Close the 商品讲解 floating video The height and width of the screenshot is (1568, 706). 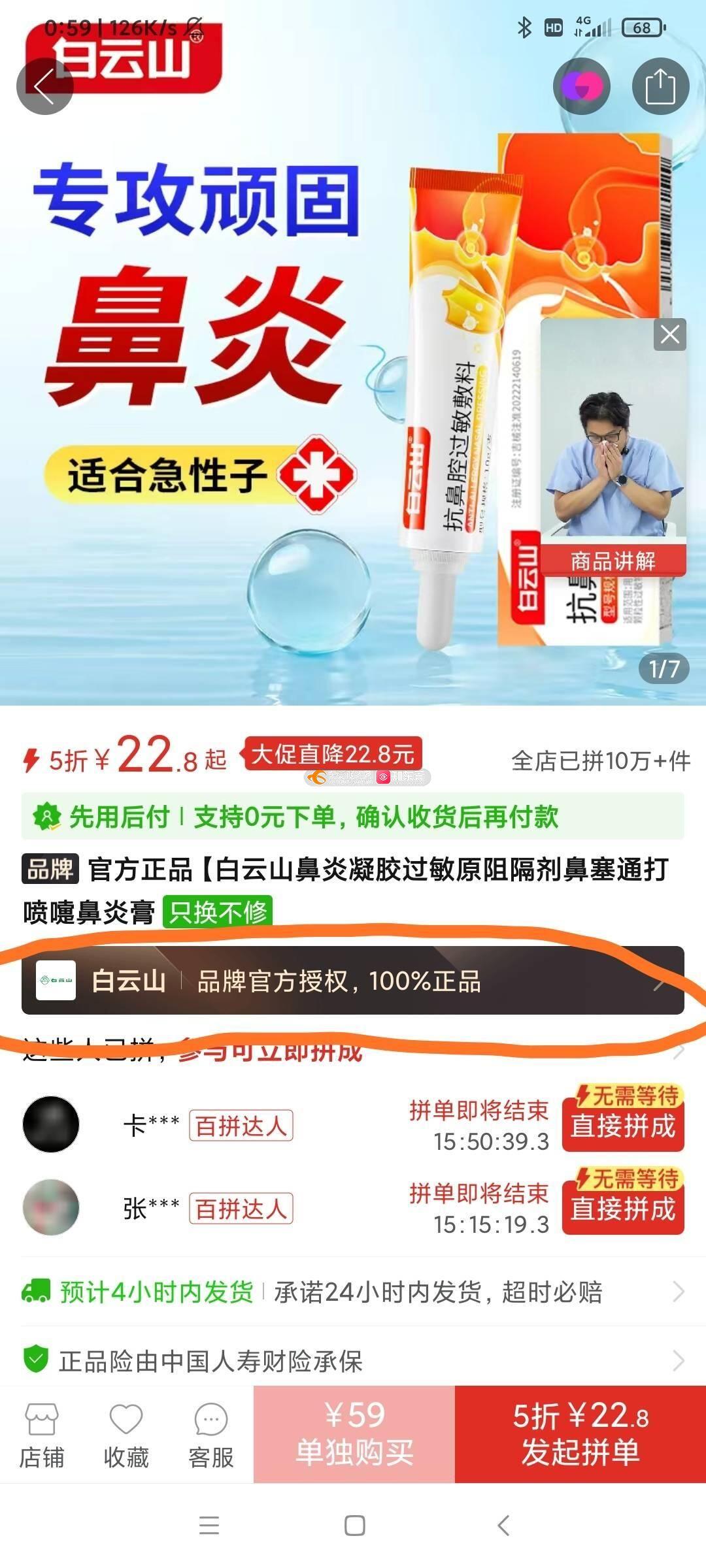coord(669,335)
